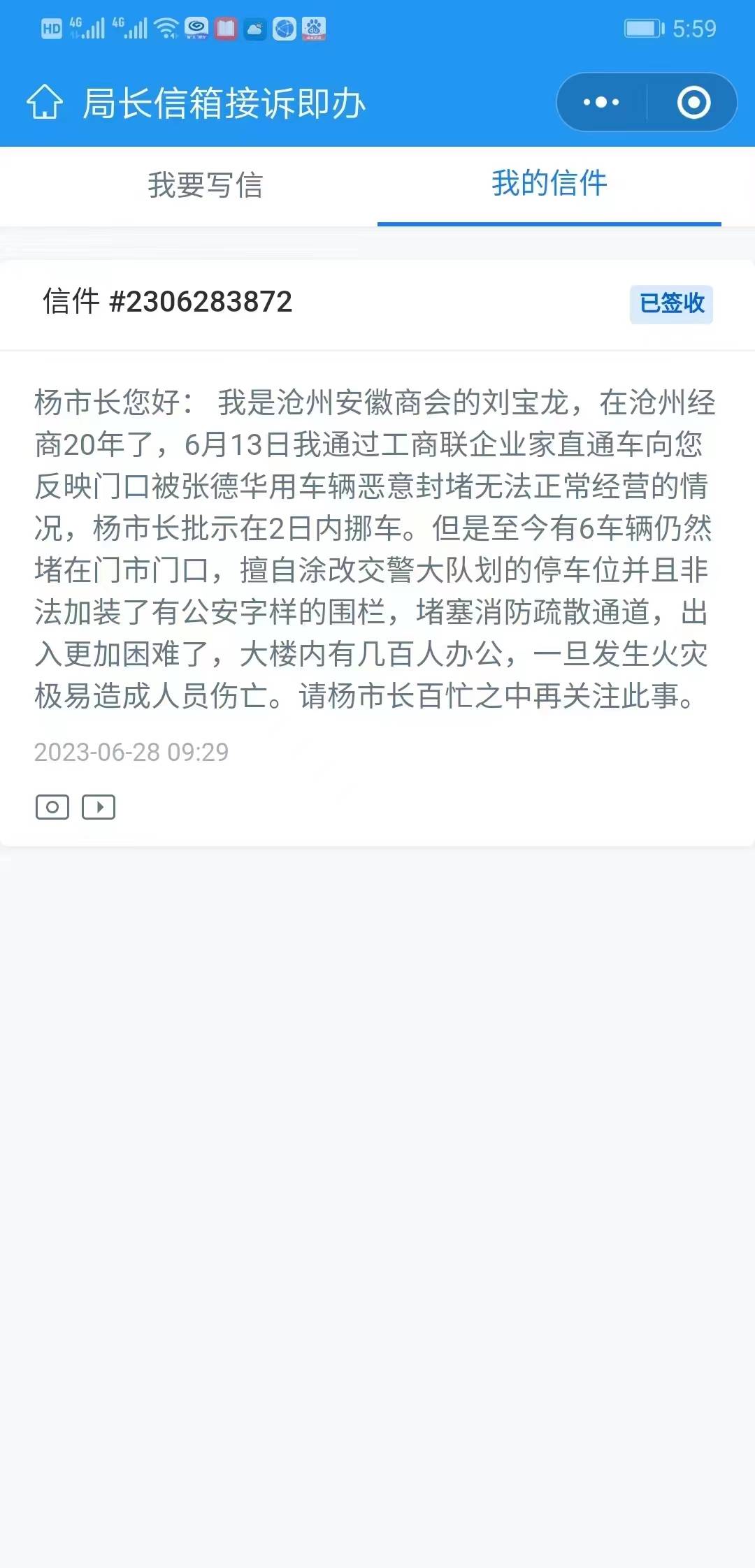
Task: Switch to the 我要写信 tab
Action: coord(205,186)
